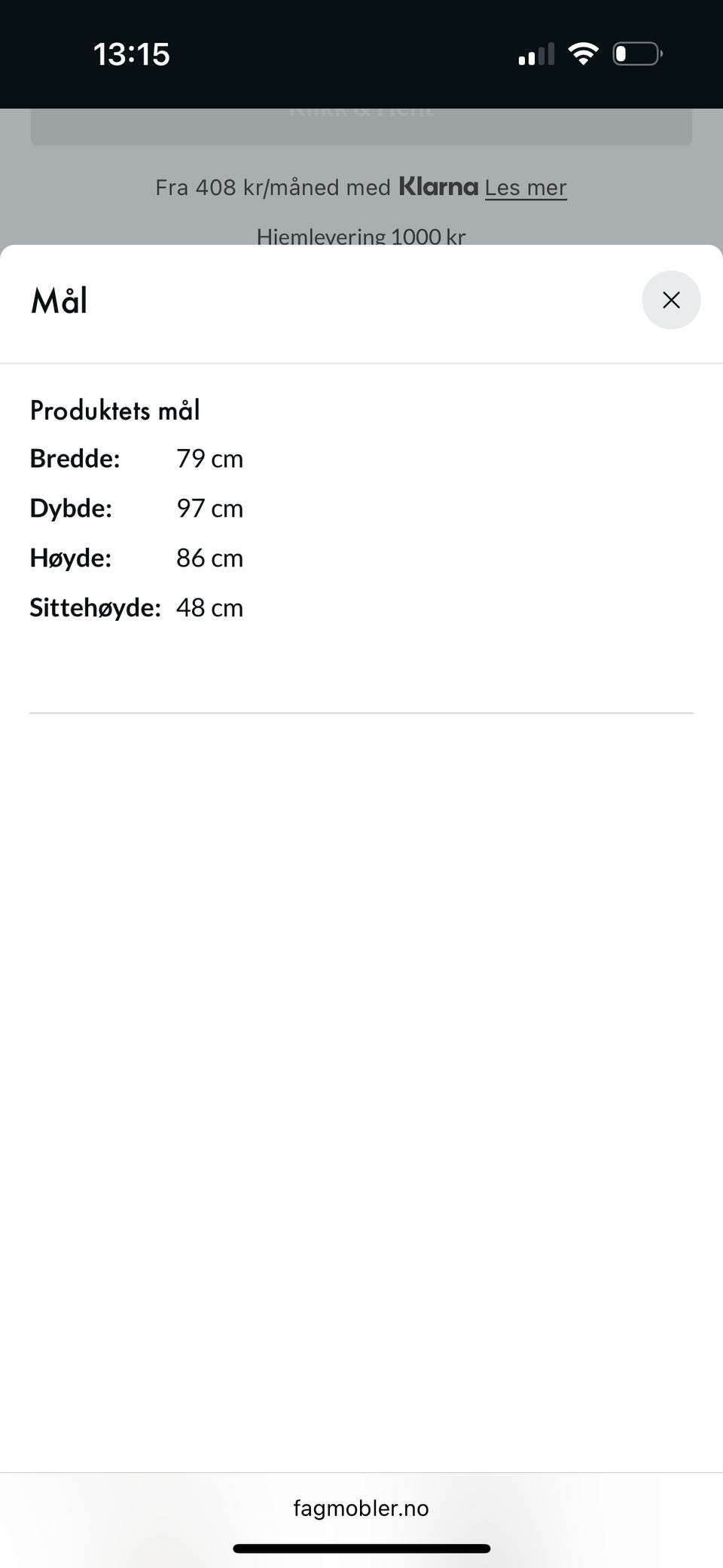Close the Mål measurements sheet
The width and height of the screenshot is (723, 1568).
670,300
